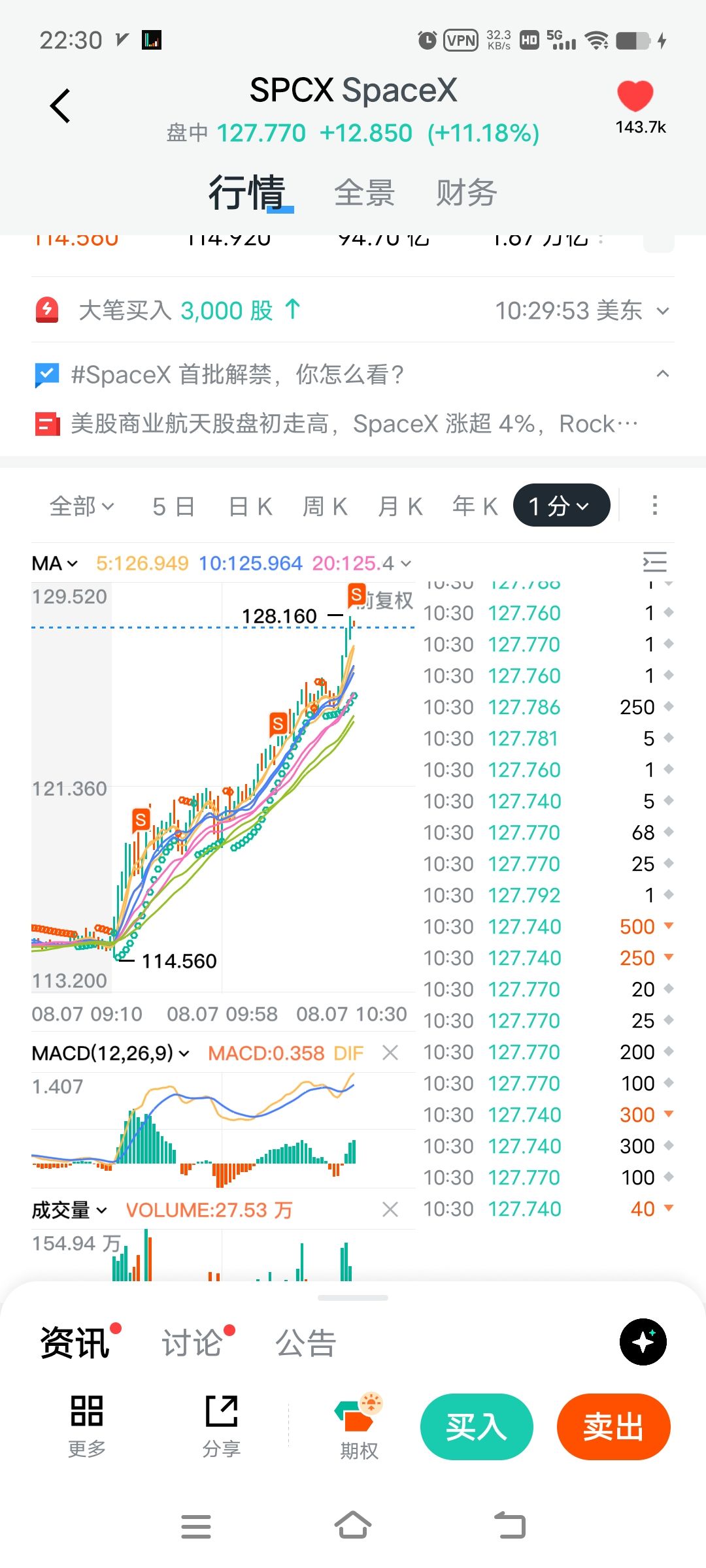Screen dimensions: 706x1568
Task: Open the 1分 interval dropdown
Action: [x=562, y=505]
